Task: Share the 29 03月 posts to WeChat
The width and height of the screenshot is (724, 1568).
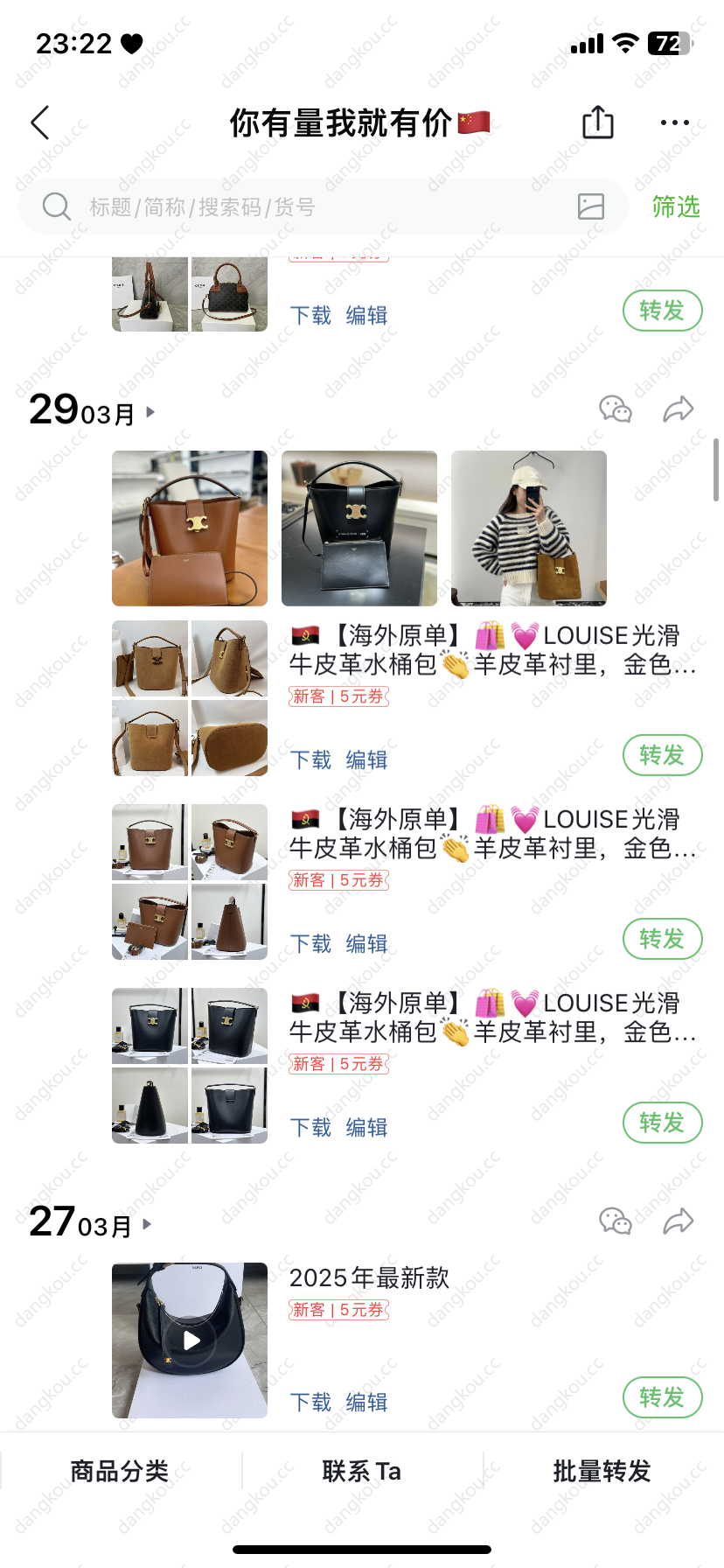Action: (616, 409)
